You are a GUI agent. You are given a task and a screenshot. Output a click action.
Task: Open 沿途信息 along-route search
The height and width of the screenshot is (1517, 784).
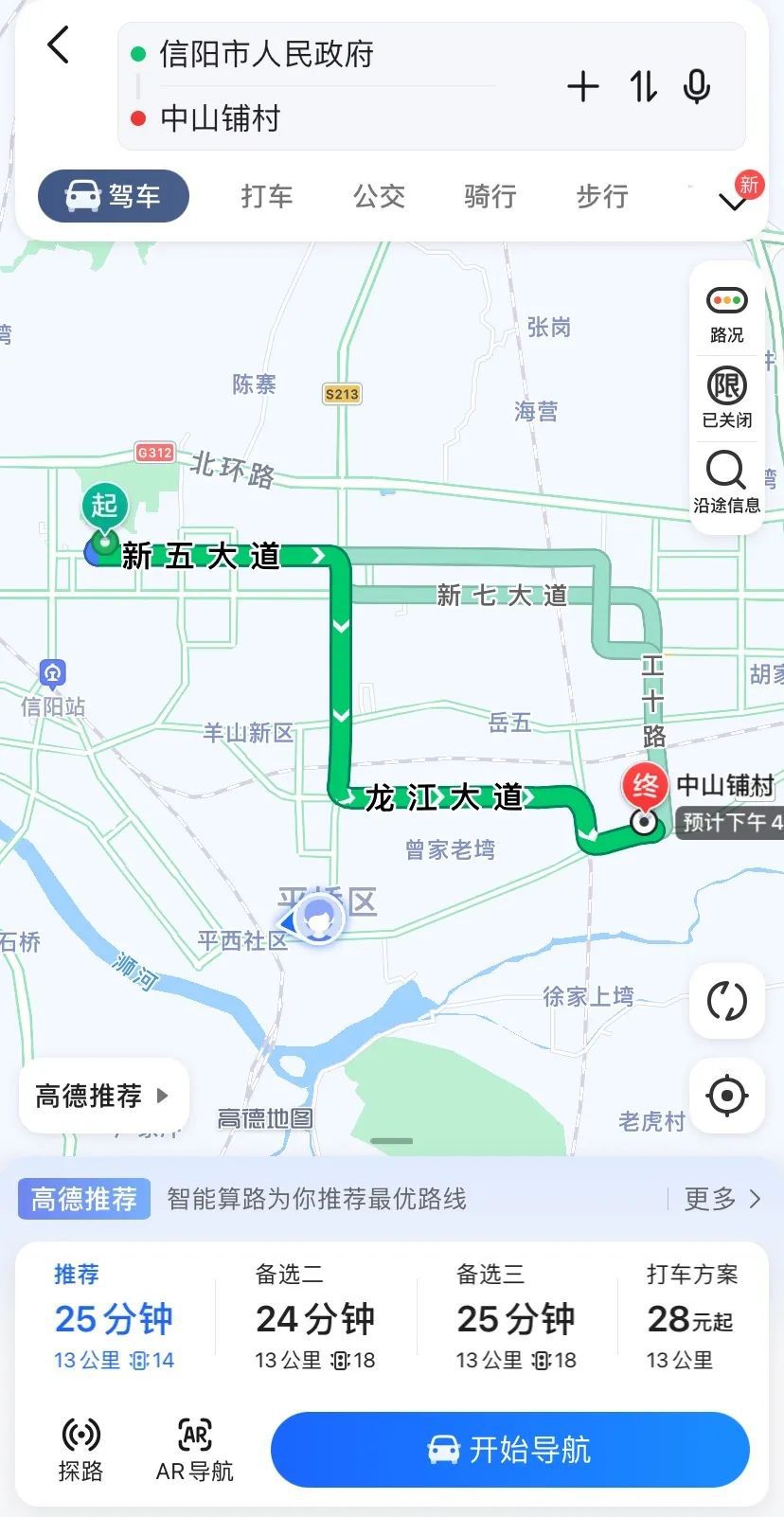[726, 482]
